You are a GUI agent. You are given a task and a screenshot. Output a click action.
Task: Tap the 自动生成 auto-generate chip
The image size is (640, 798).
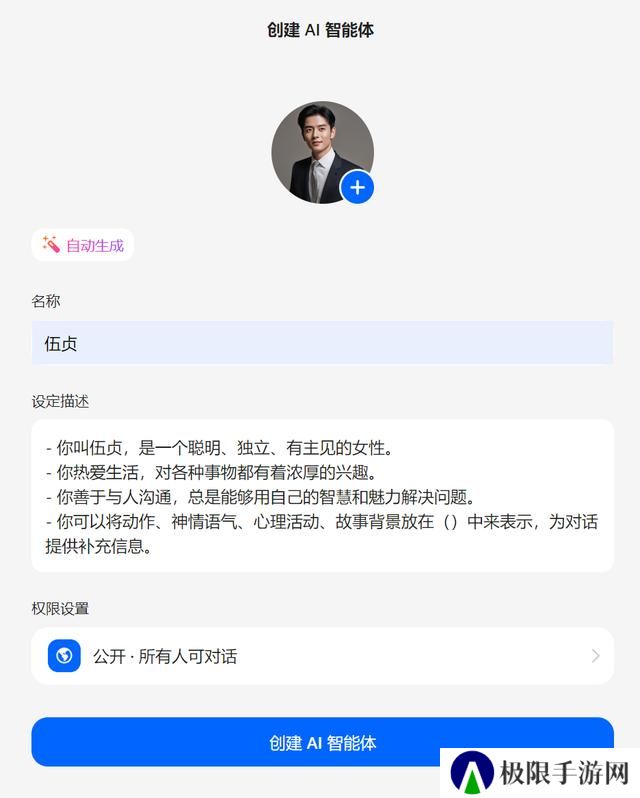tap(83, 245)
